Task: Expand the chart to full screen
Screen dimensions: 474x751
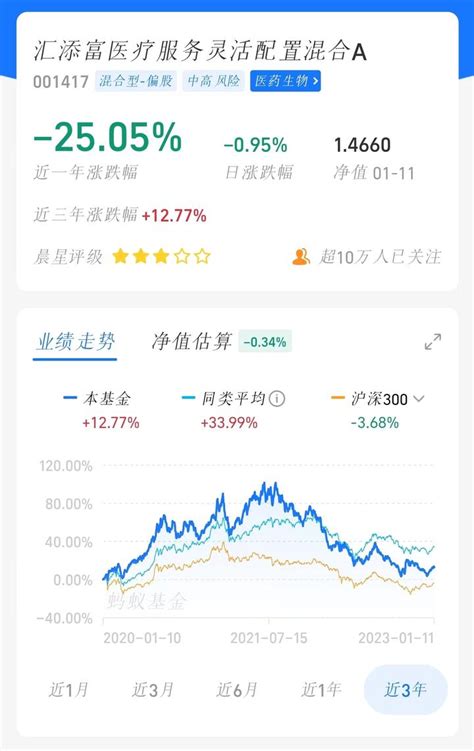Action: 433,341
